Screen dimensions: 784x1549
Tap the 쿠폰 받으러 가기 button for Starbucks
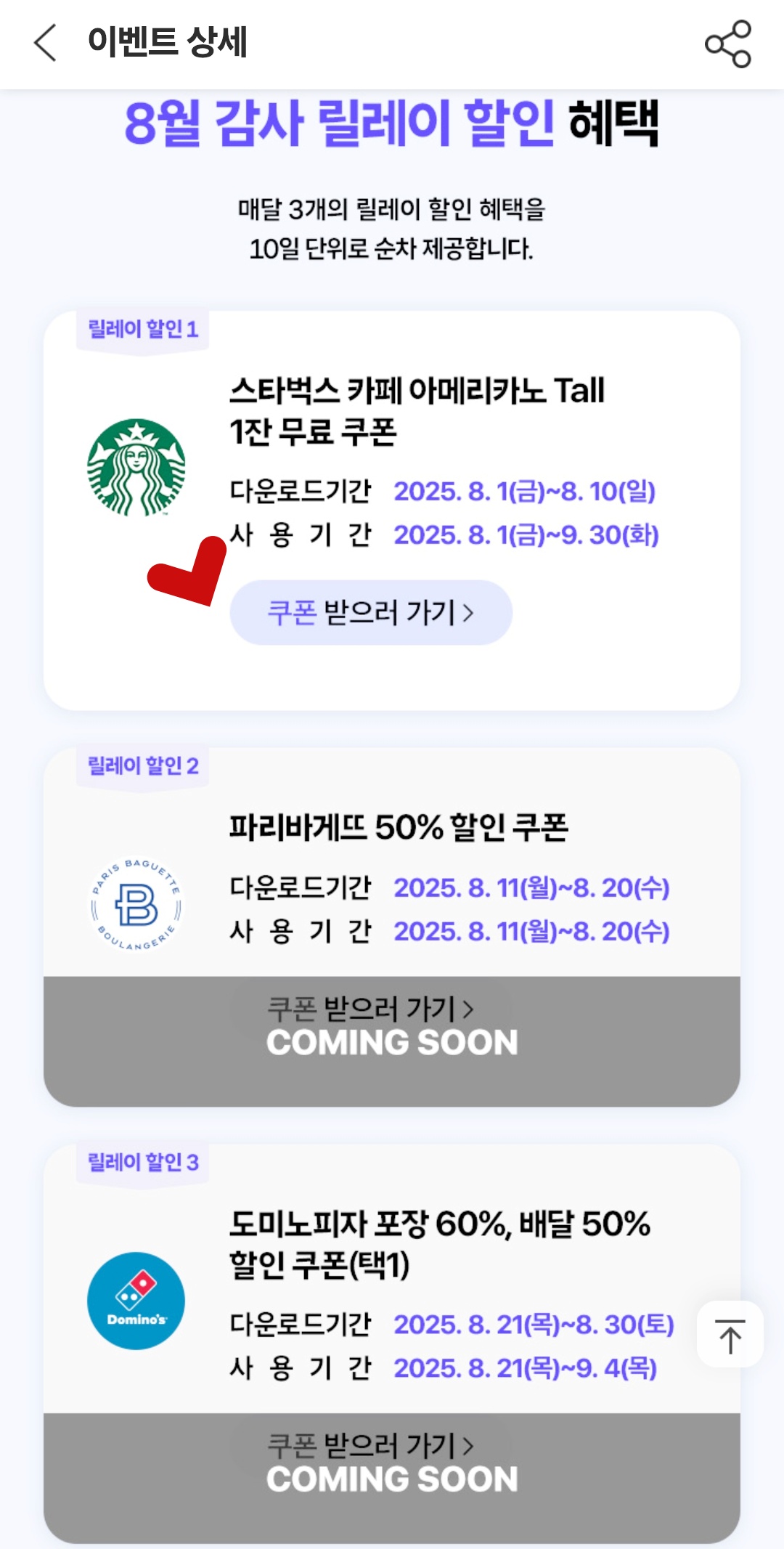tap(371, 612)
